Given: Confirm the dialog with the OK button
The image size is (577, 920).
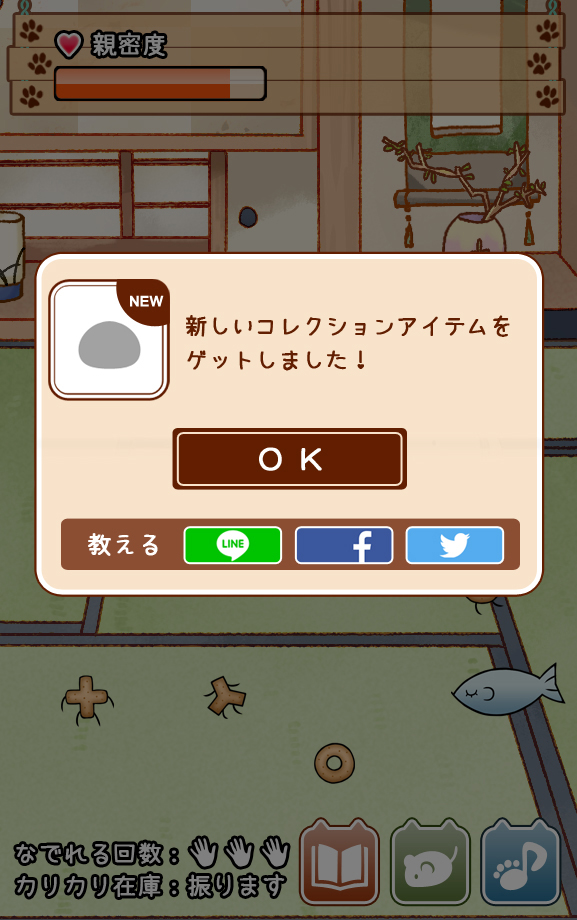Looking at the screenshot, I should tap(289, 459).
